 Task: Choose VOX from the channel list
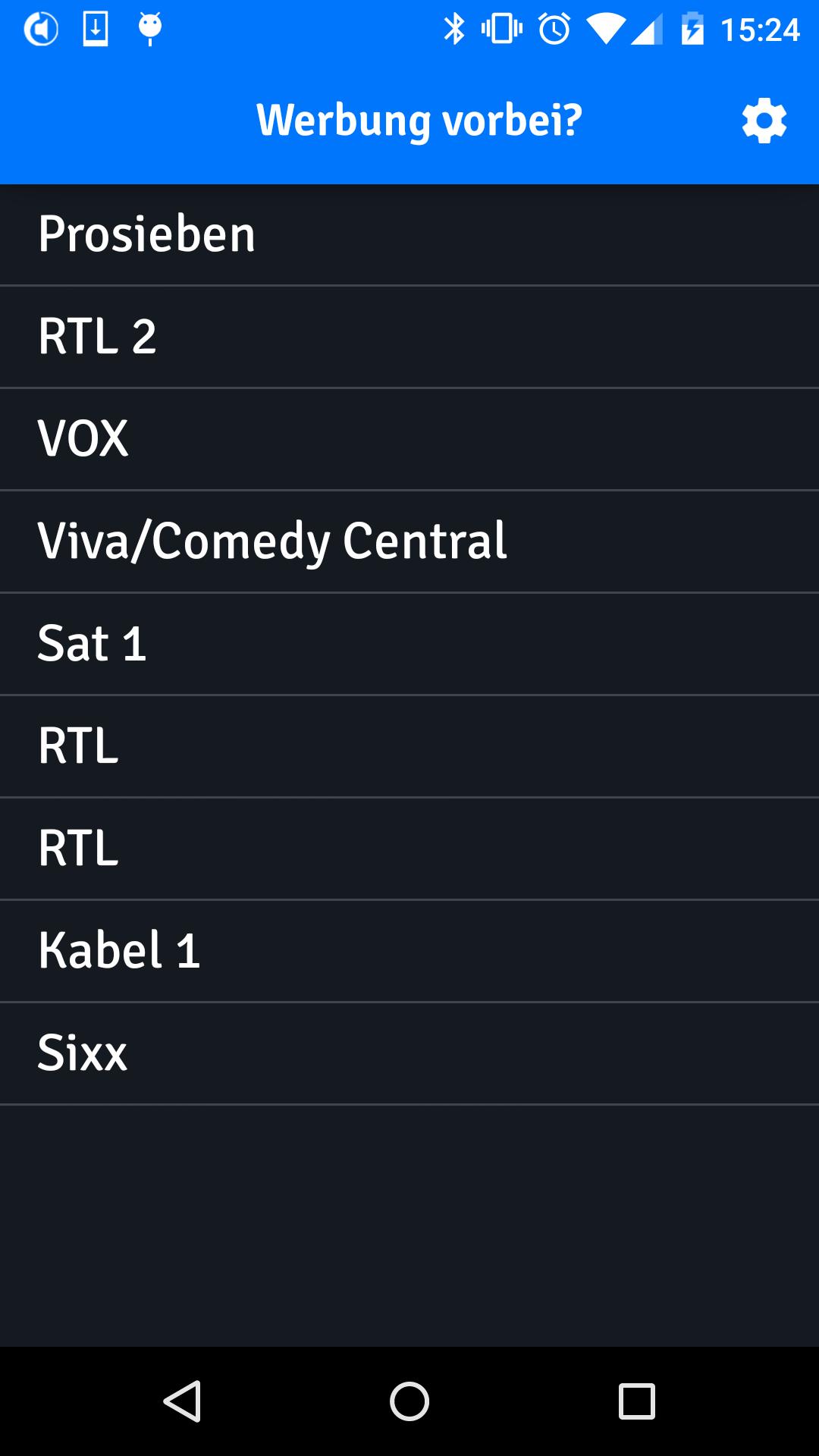pos(409,439)
